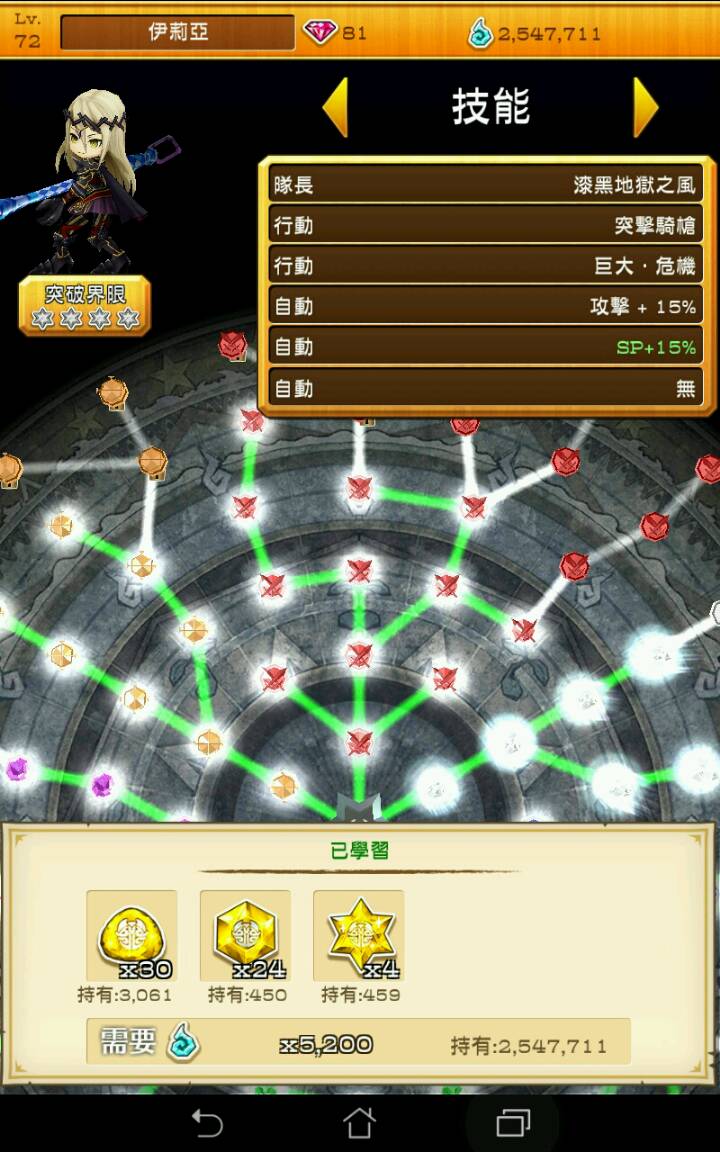Open the auto skill 攻擊 + 15% row
The height and width of the screenshot is (1152, 720).
pos(485,307)
